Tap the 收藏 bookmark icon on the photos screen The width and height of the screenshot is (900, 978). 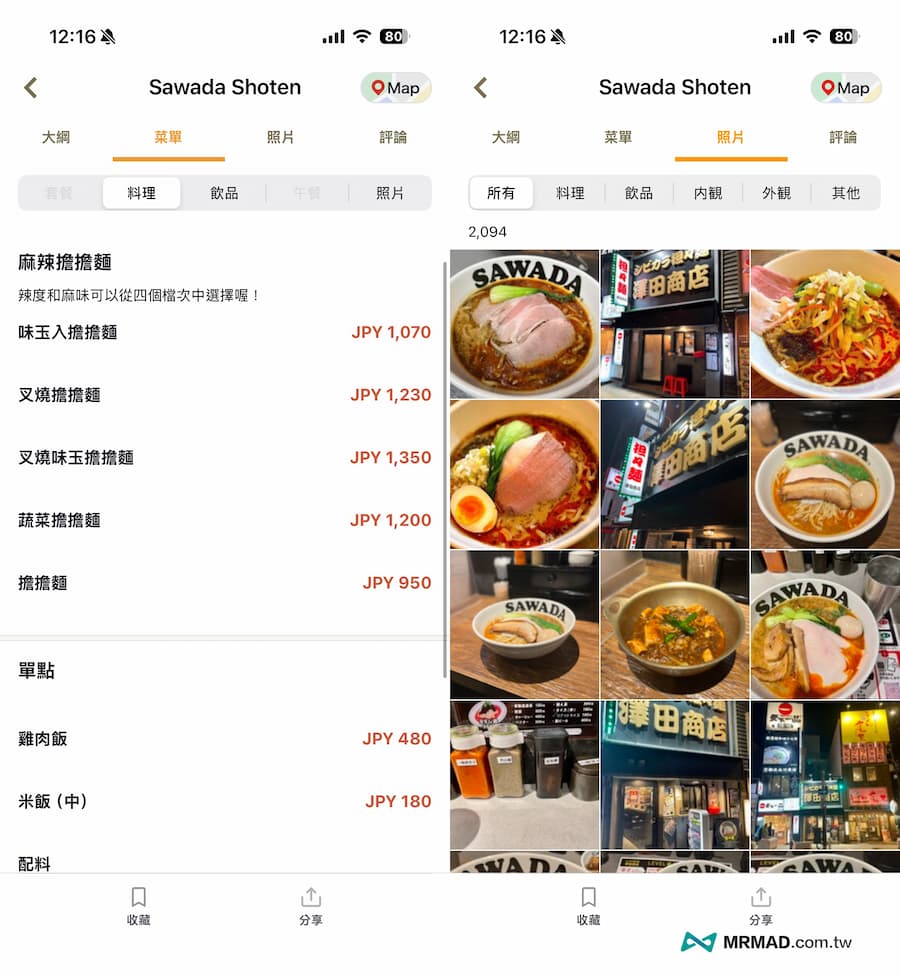point(588,905)
